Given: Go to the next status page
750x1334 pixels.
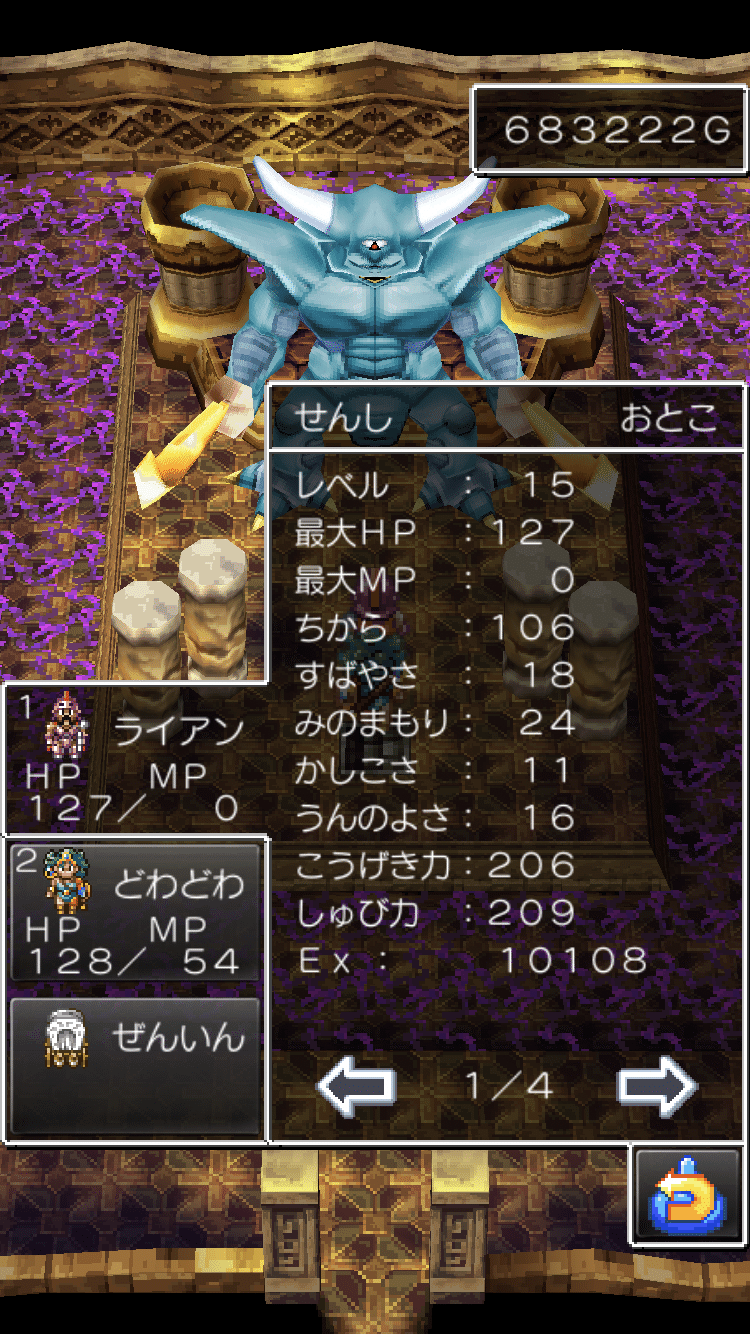Looking at the screenshot, I should (657, 1086).
